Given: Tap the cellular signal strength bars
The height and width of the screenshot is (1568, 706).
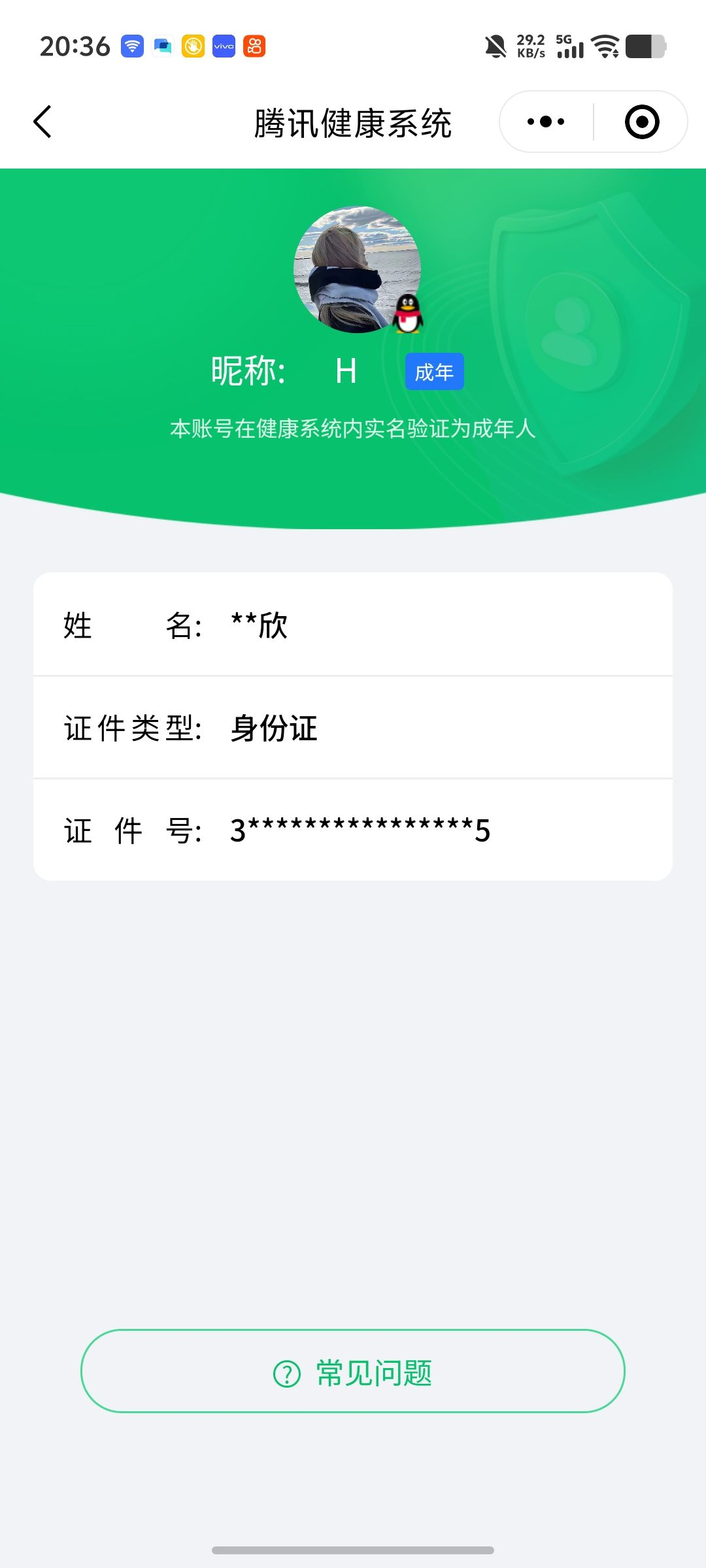Looking at the screenshot, I should [570, 47].
